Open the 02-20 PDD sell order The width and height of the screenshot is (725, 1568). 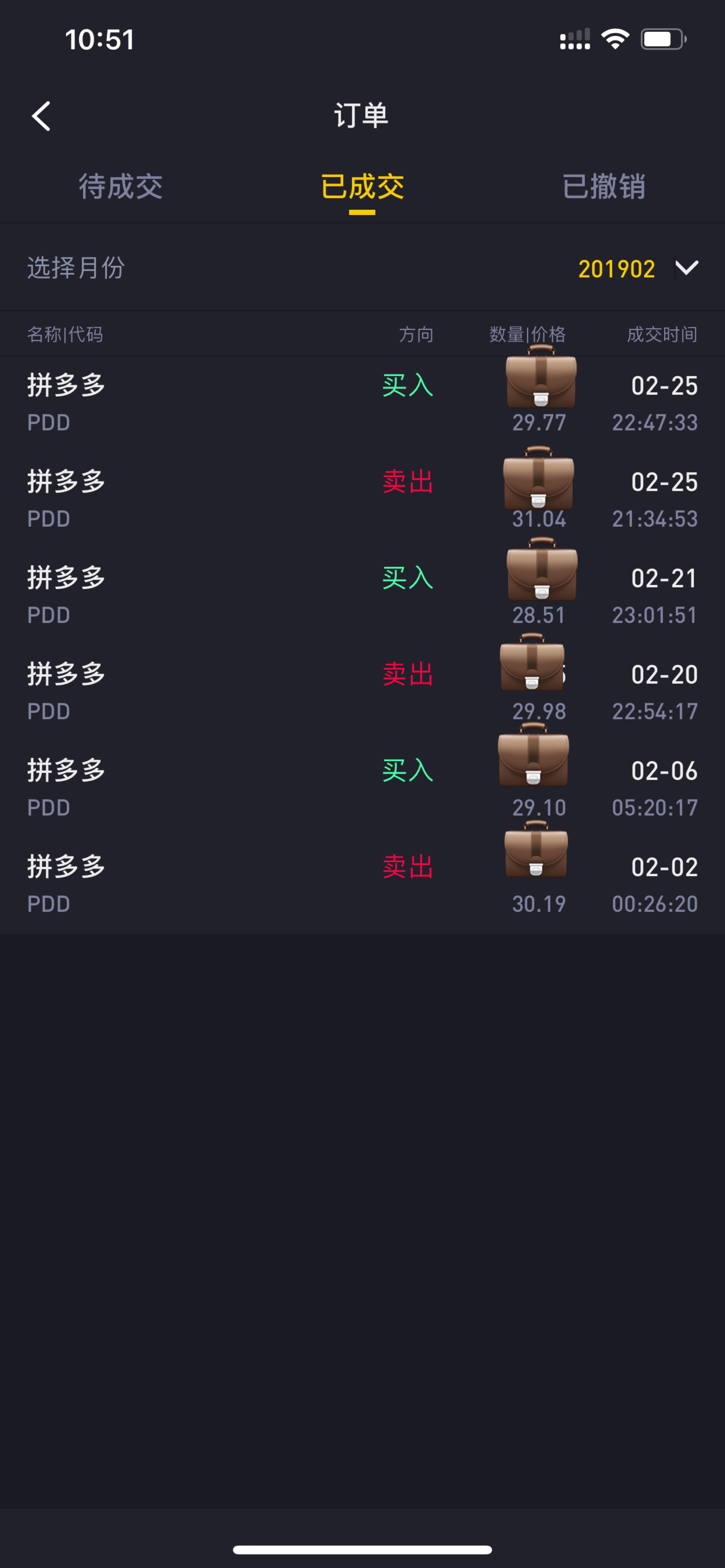pos(362,692)
